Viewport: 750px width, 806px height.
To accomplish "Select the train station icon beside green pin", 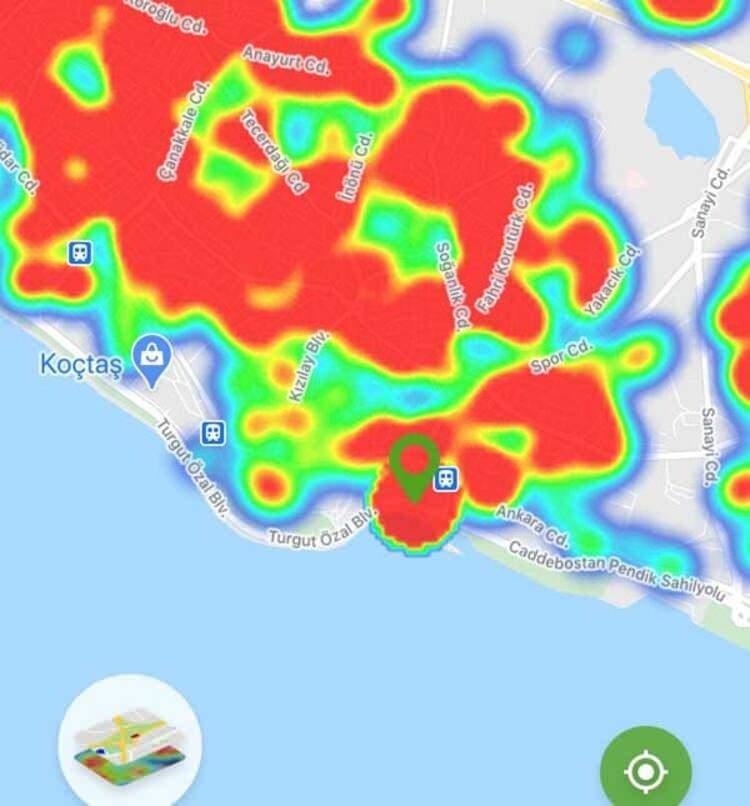I will (x=446, y=480).
